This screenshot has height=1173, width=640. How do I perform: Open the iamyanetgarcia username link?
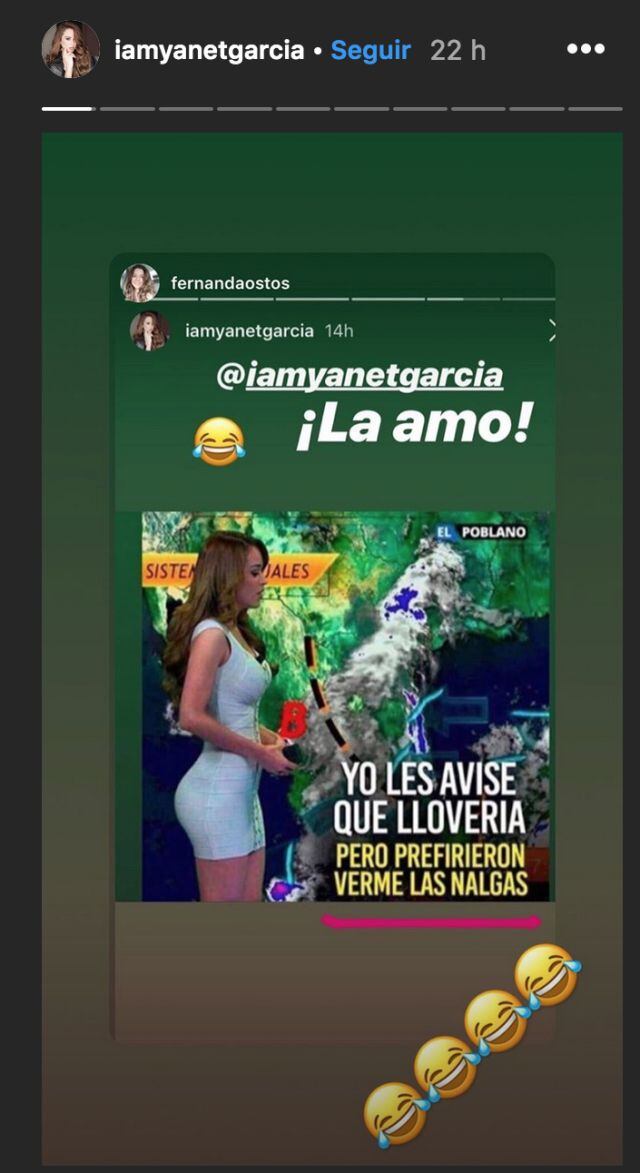[209, 50]
